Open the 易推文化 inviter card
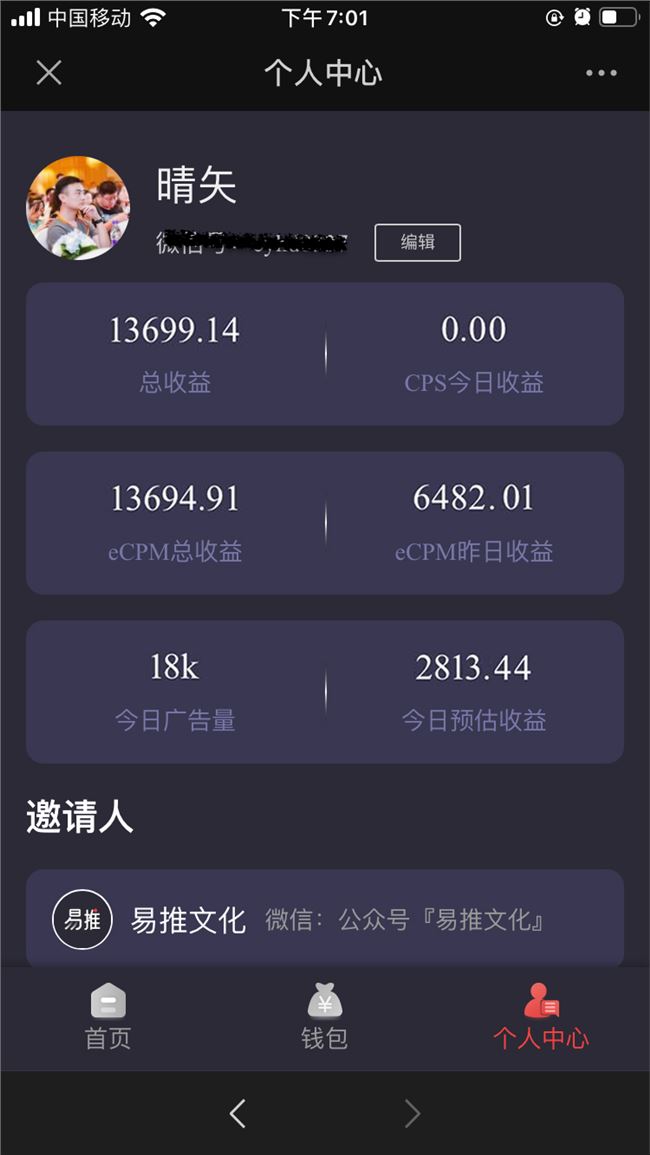This screenshot has width=650, height=1155. click(x=324, y=918)
